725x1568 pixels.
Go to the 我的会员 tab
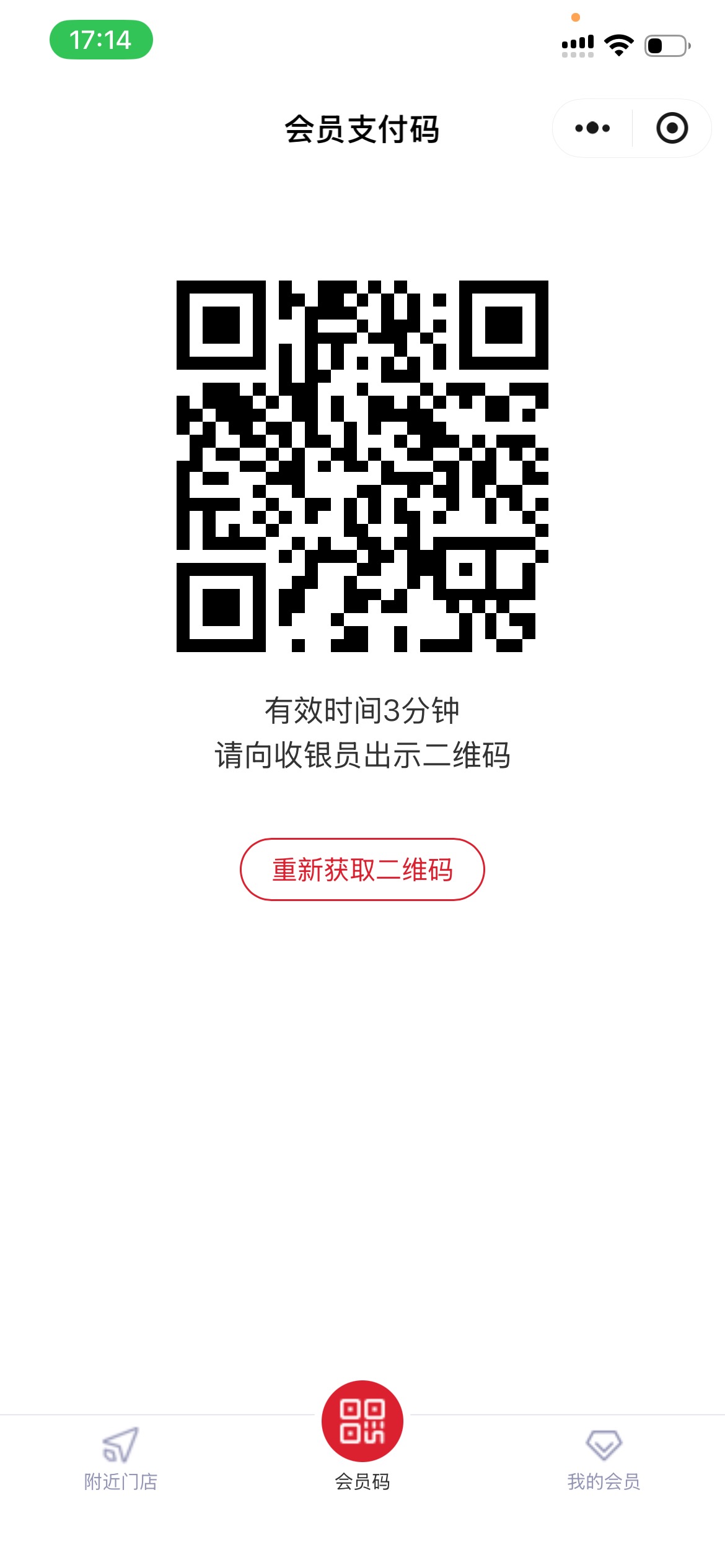tap(604, 1460)
